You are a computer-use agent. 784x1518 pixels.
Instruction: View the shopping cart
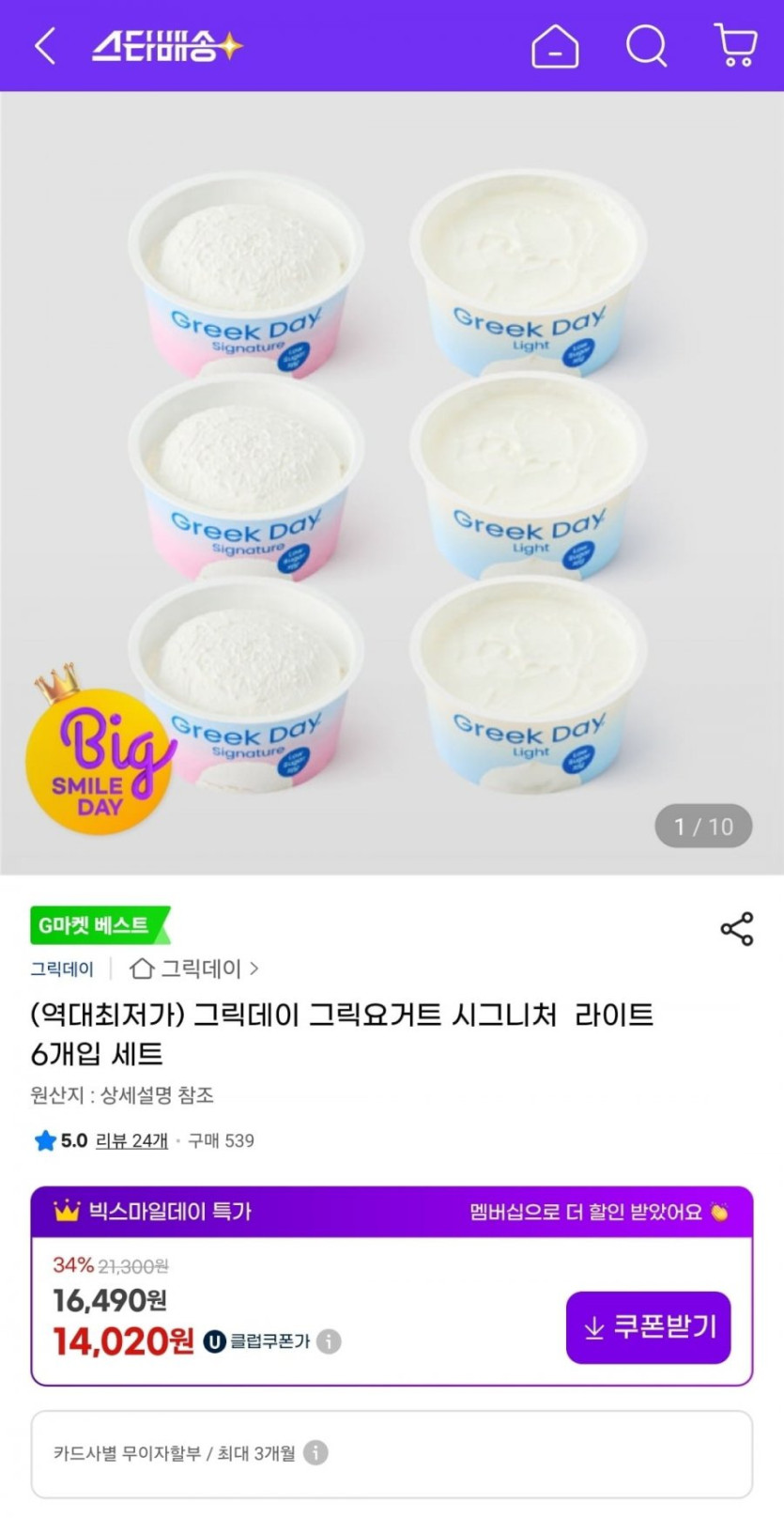(x=735, y=46)
